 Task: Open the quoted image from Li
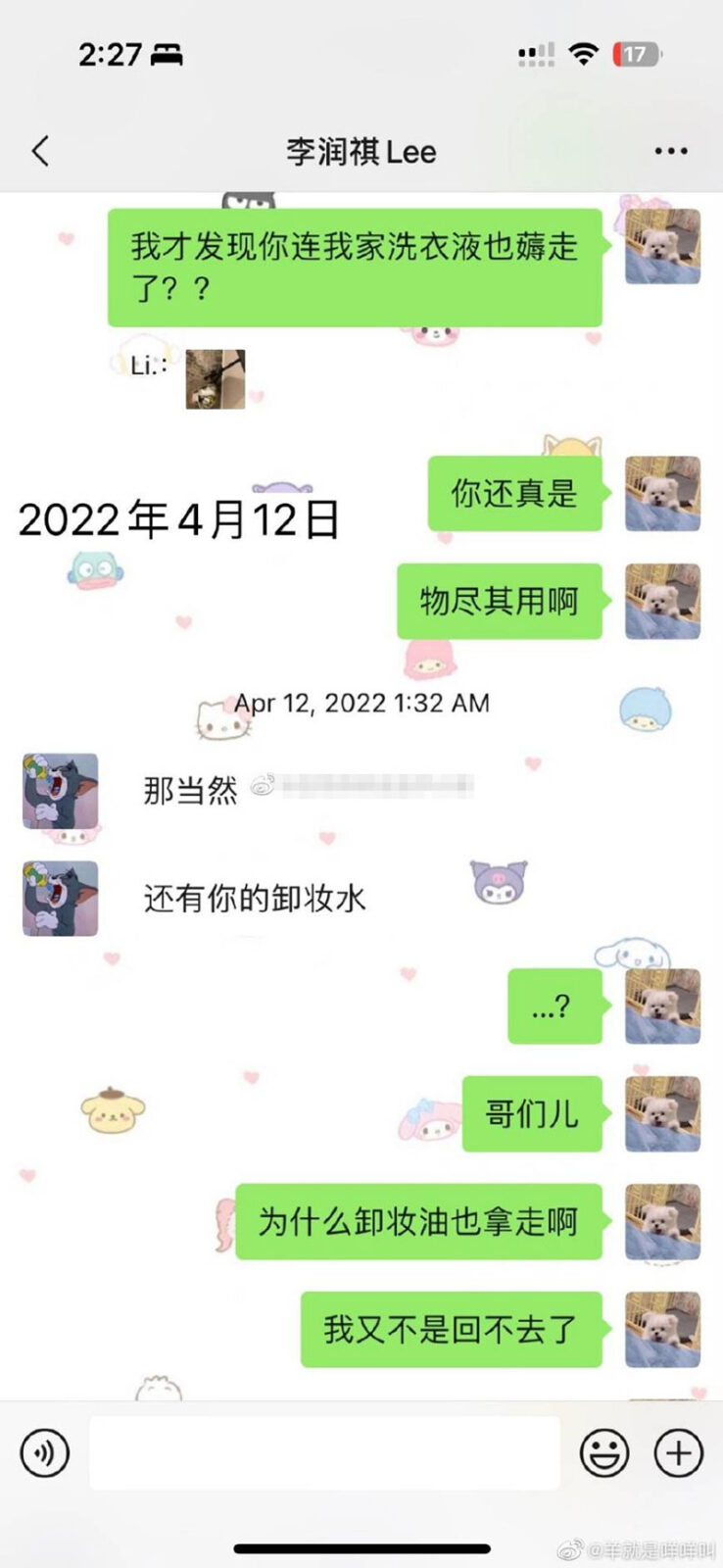point(216,379)
